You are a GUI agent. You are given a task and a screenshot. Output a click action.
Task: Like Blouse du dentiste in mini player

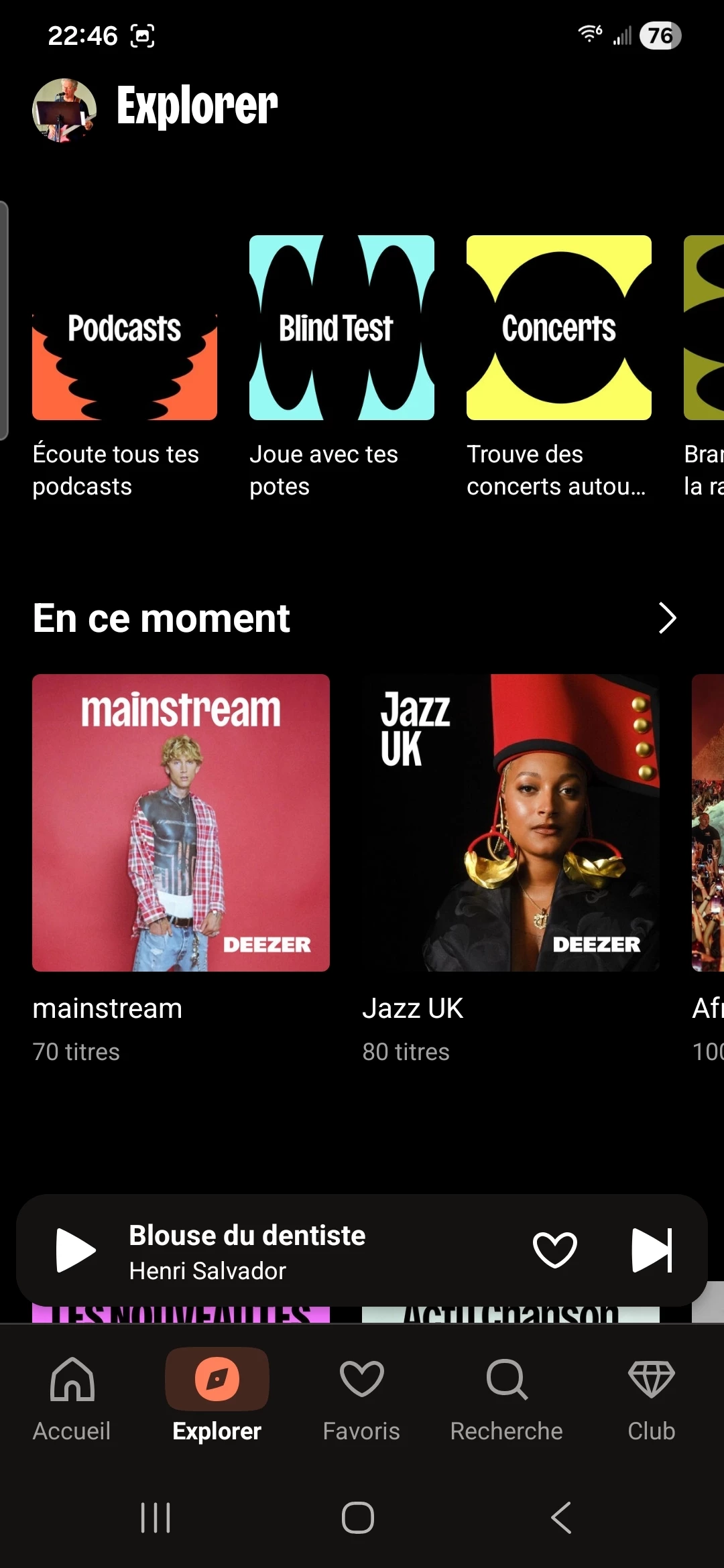coord(554,1250)
